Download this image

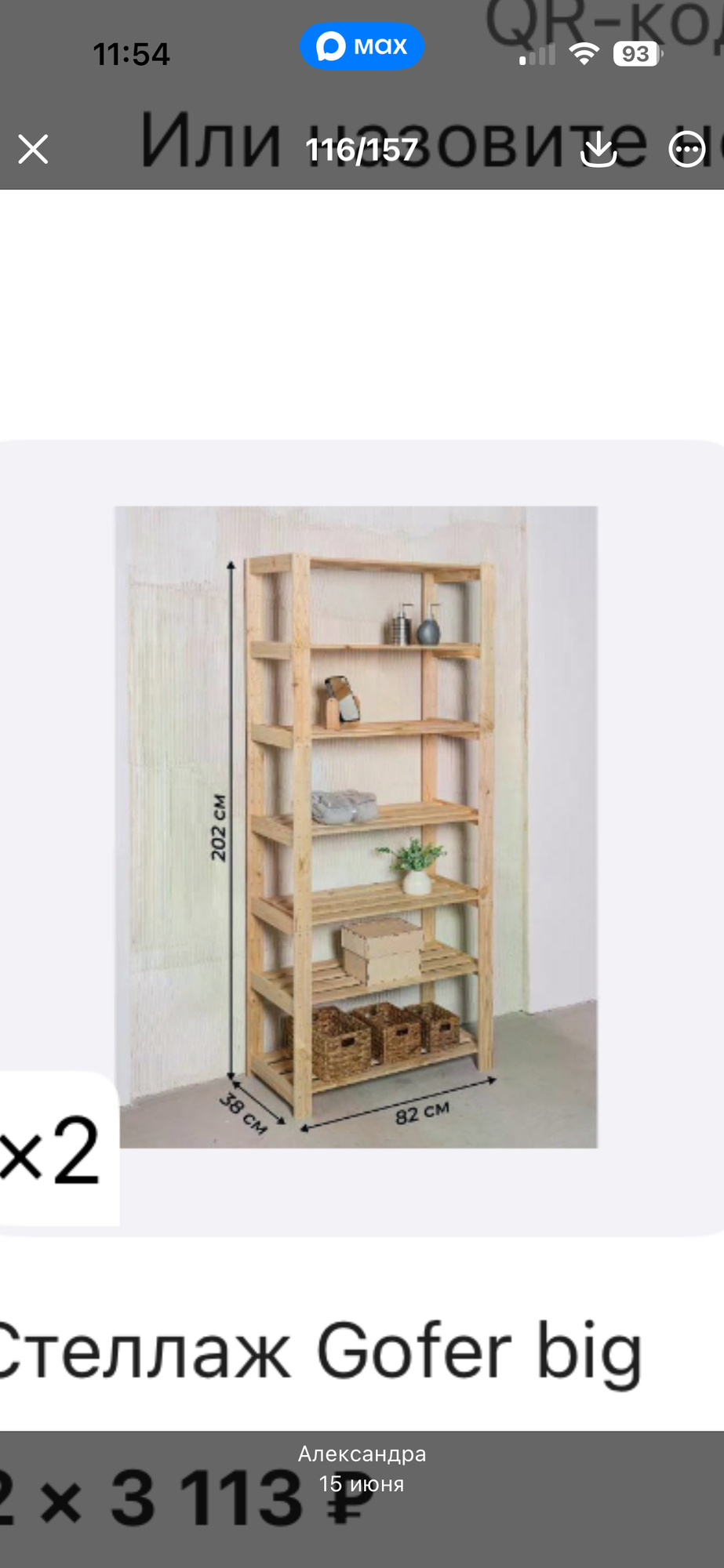(598, 149)
